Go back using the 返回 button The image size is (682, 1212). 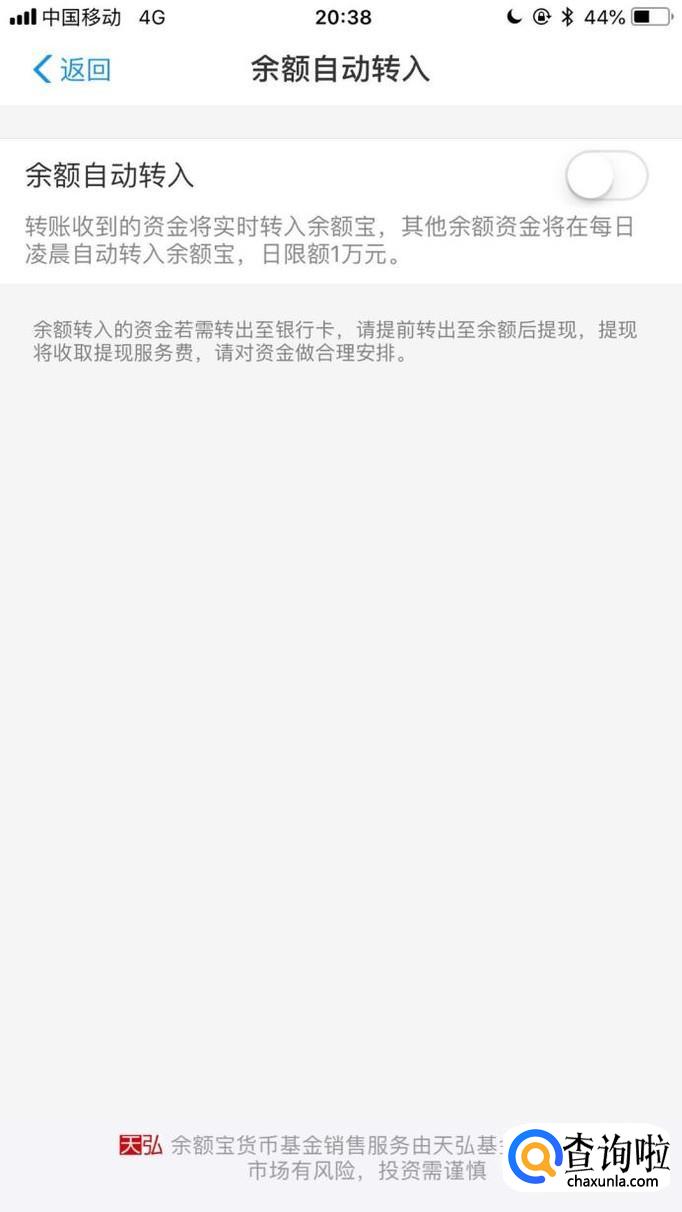[x=71, y=70]
